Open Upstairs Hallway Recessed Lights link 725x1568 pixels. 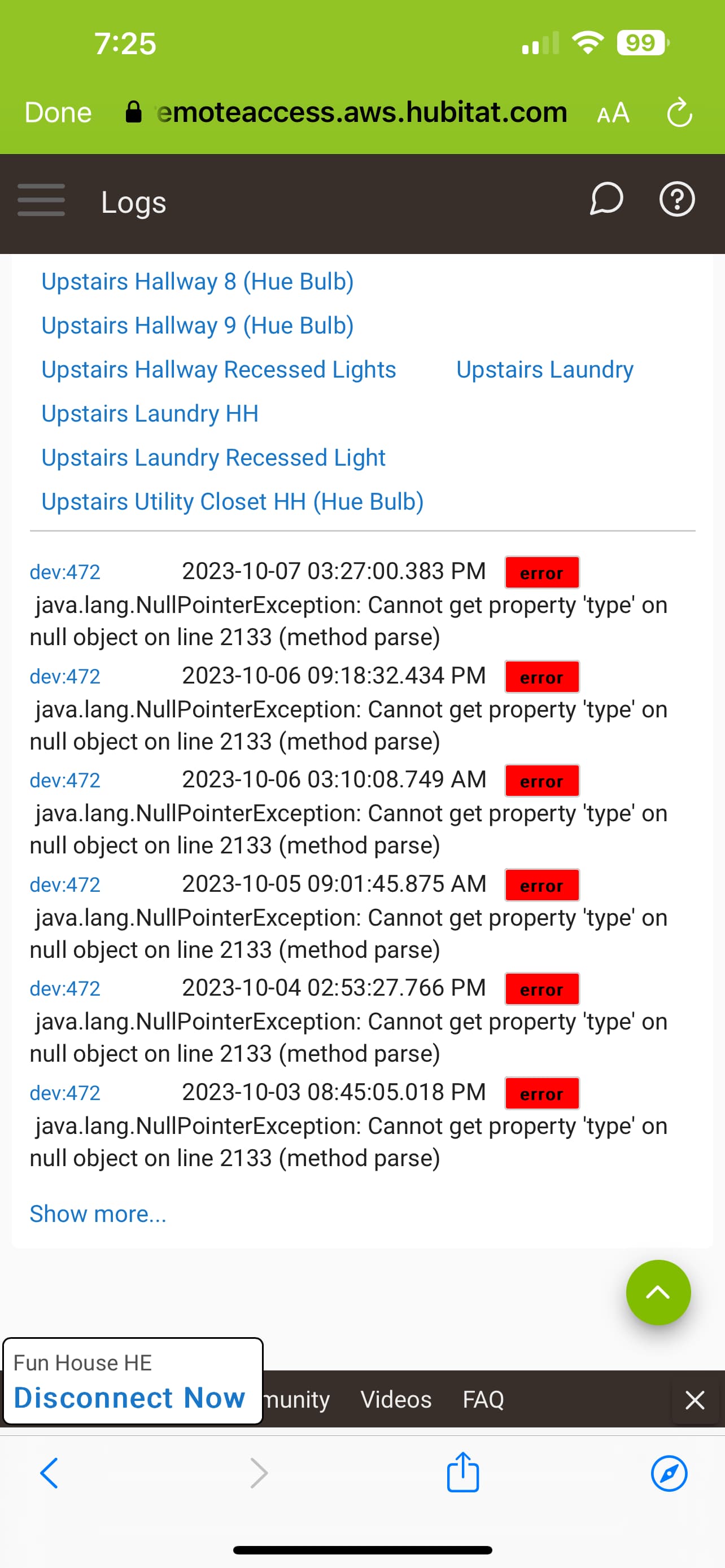[x=219, y=370]
